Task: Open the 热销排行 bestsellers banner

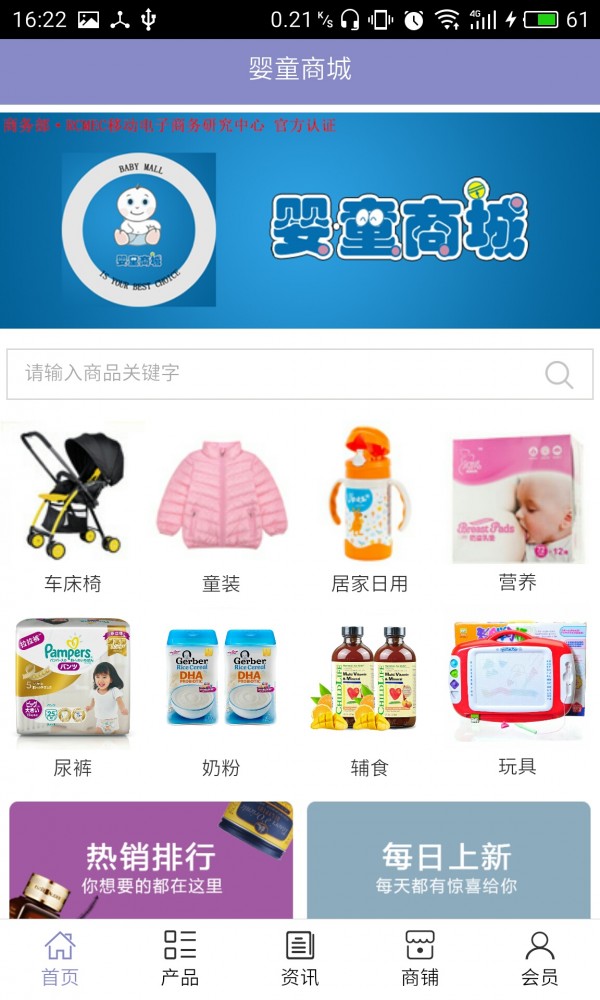Action: [151, 860]
